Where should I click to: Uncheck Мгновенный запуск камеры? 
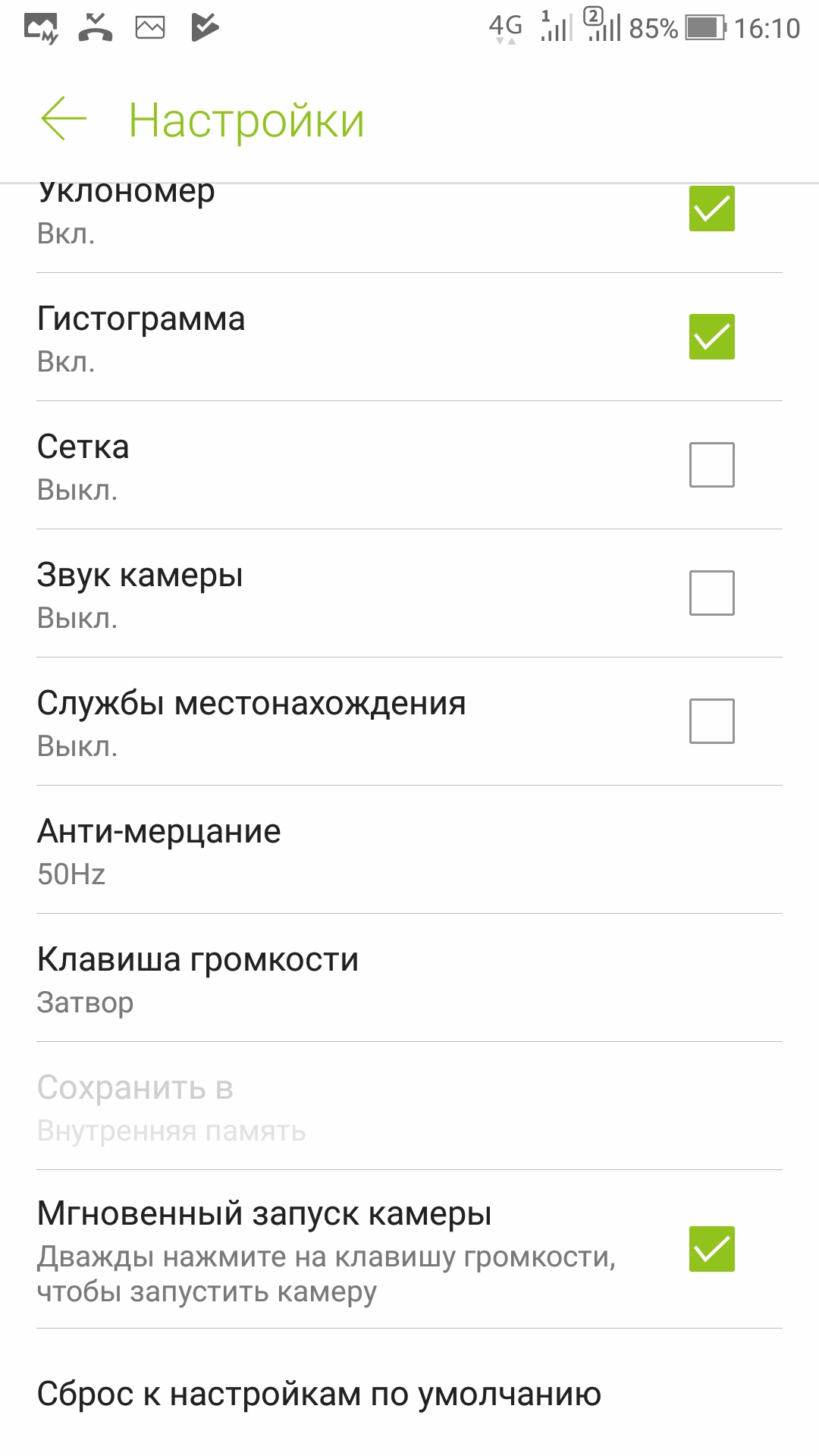(x=711, y=1249)
